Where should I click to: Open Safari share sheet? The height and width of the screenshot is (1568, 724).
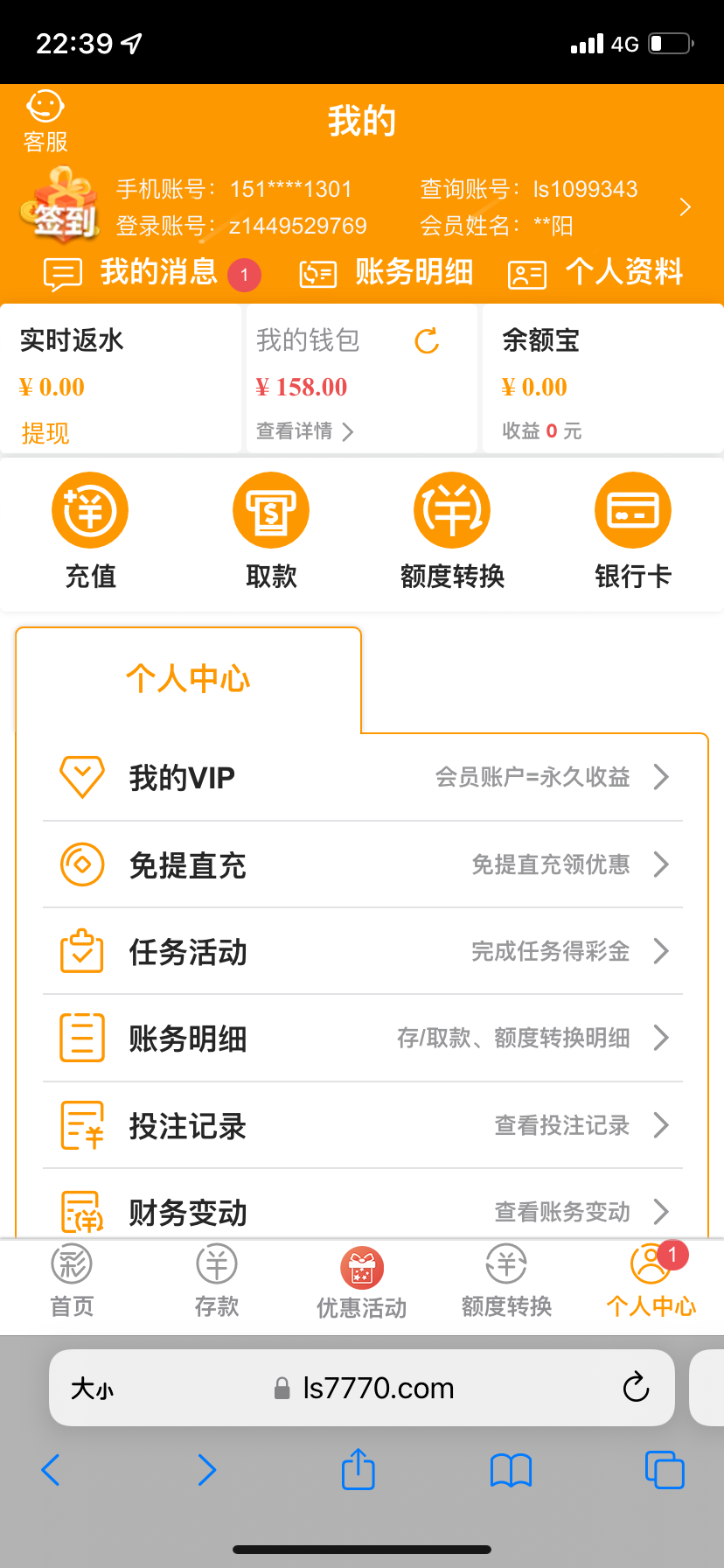click(x=358, y=1469)
